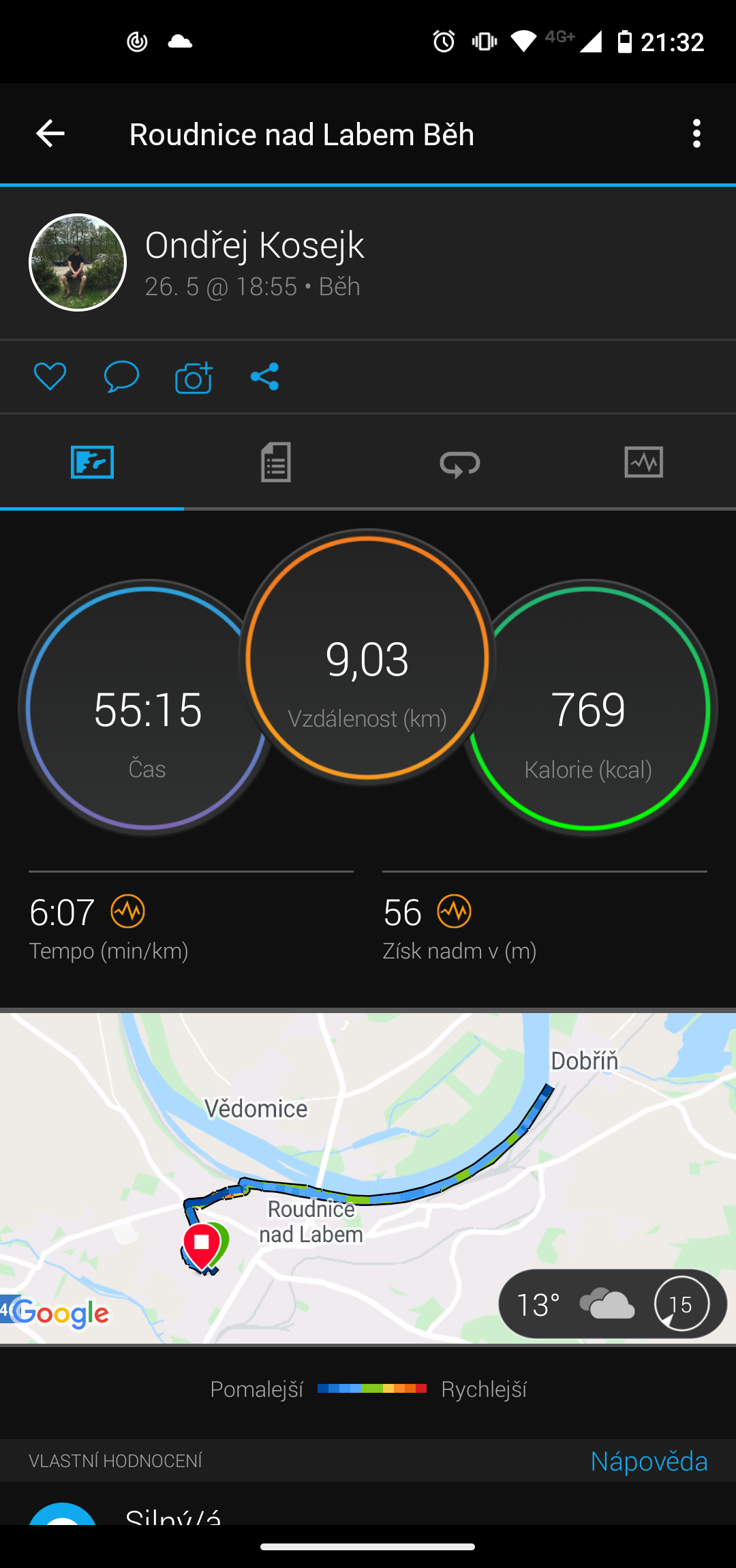736x1568 pixels.
Task: Open comments with the speech bubble icon
Action: 121,376
